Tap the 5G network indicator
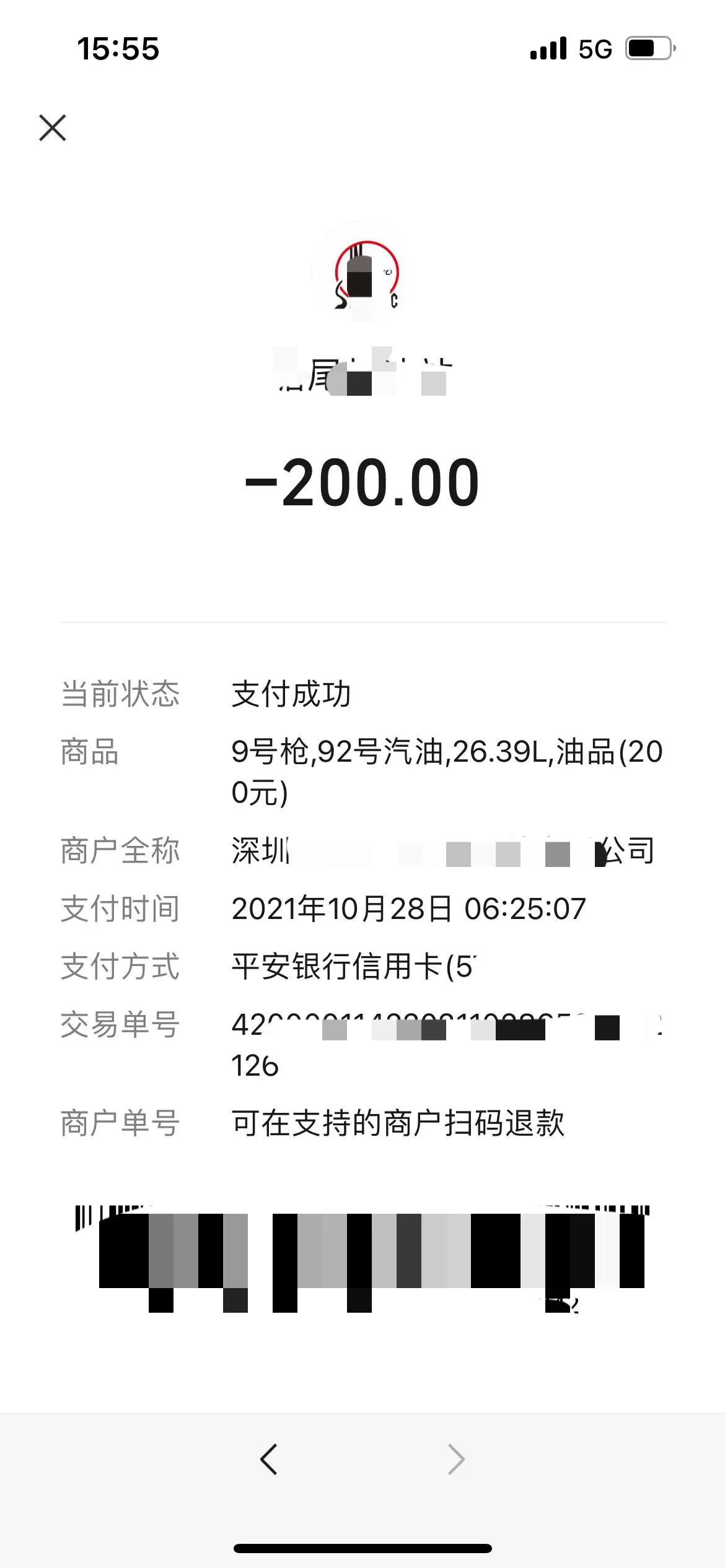 pyautogui.click(x=595, y=48)
